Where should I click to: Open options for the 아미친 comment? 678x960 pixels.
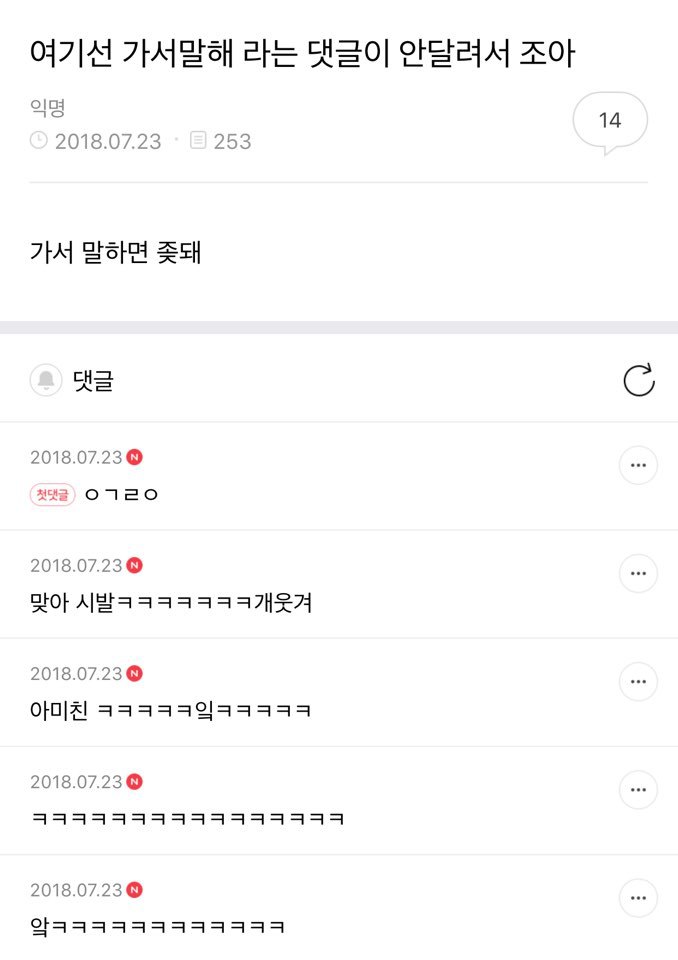point(638,681)
